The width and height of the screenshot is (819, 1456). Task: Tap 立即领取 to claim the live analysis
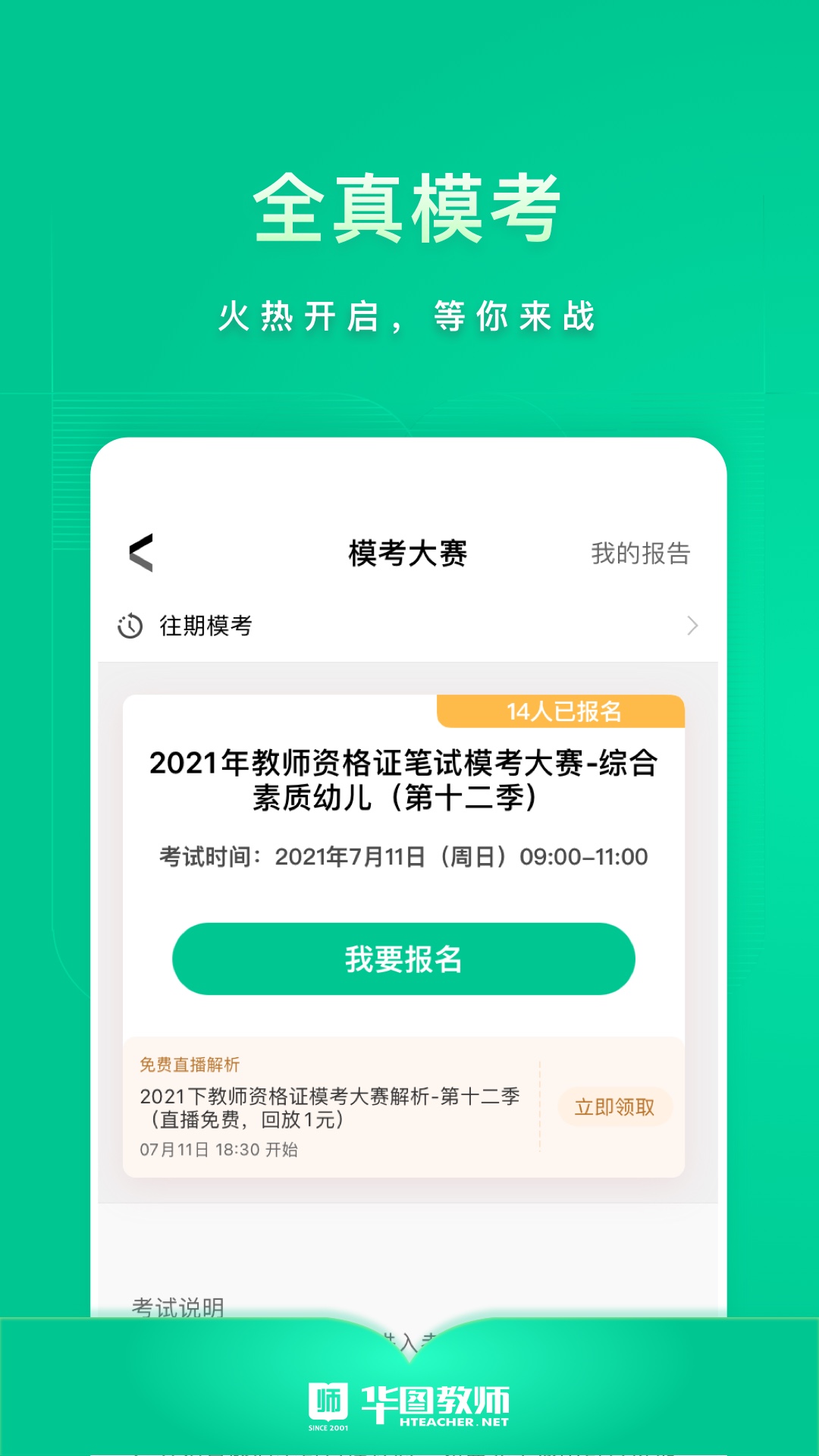(x=615, y=1107)
